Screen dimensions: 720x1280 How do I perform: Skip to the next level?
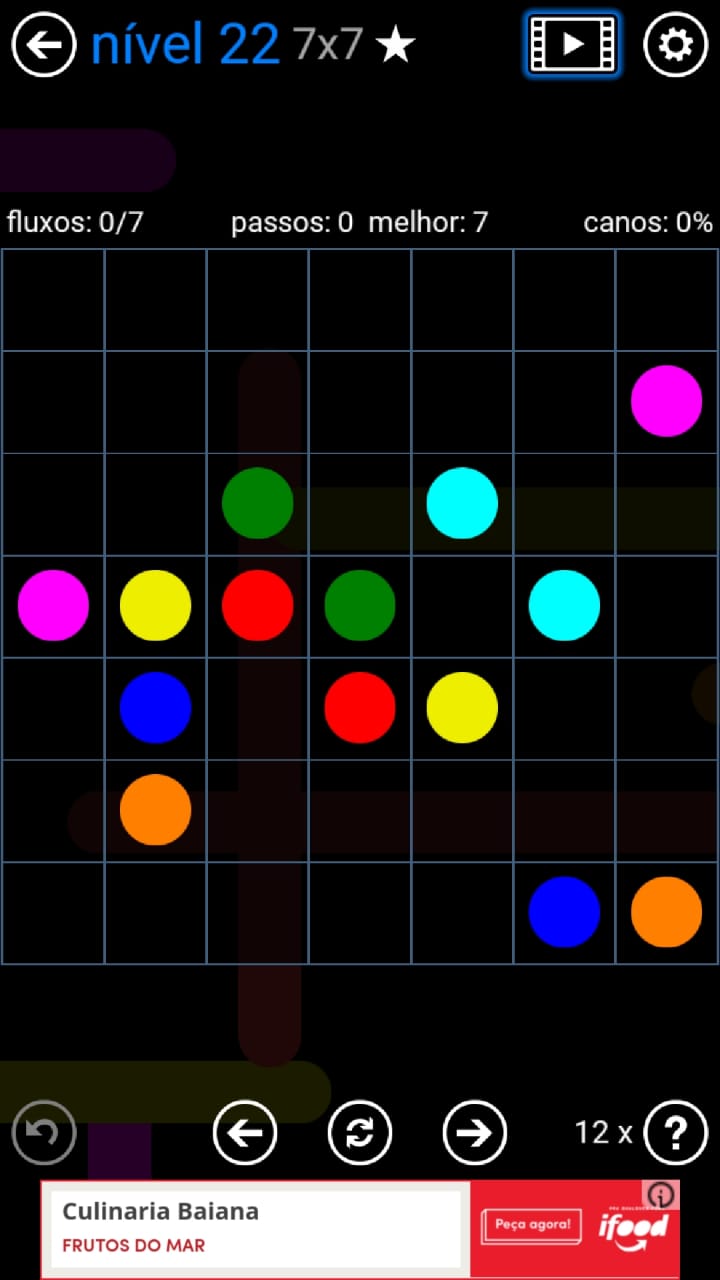(x=474, y=1132)
